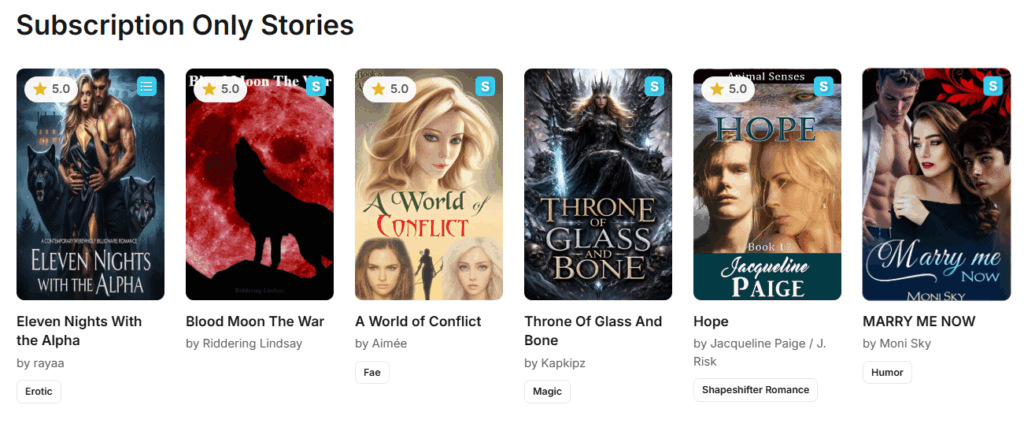
Task: Tap the Humor genre tag
Action: pyautogui.click(x=887, y=372)
